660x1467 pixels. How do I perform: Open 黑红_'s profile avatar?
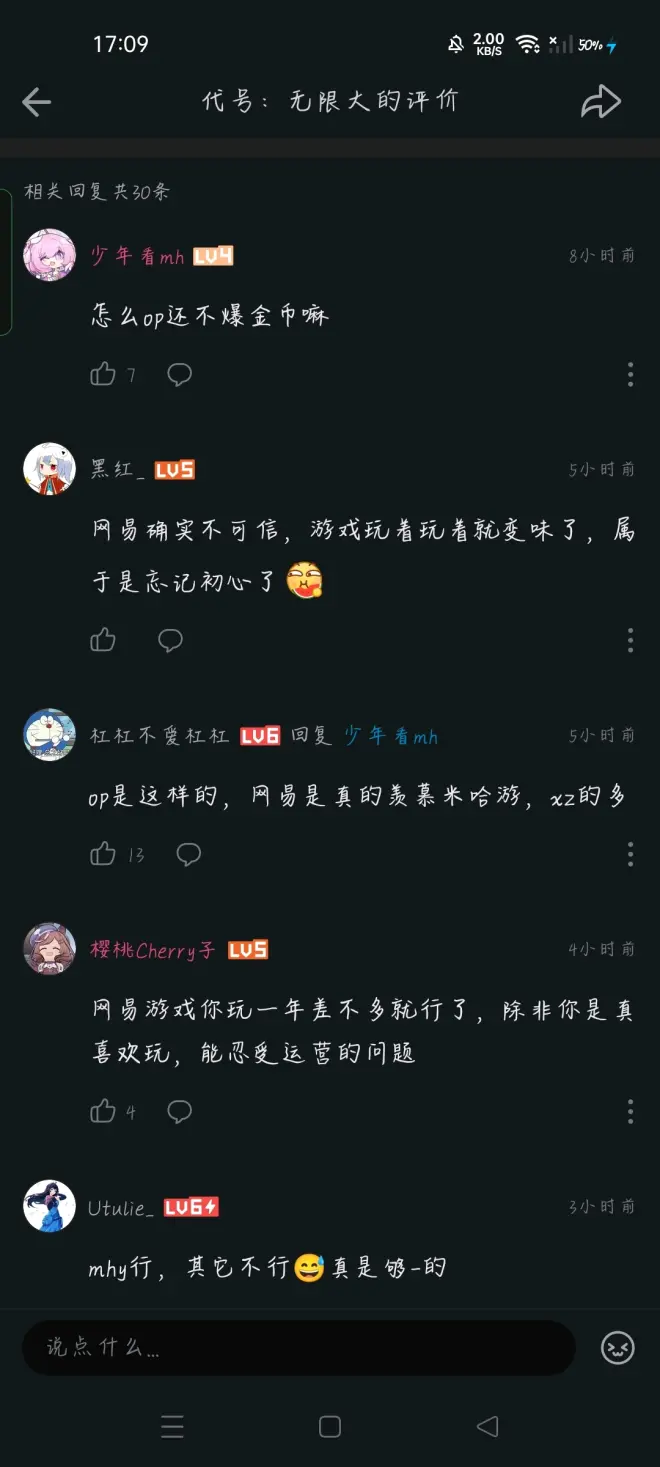click(49, 469)
